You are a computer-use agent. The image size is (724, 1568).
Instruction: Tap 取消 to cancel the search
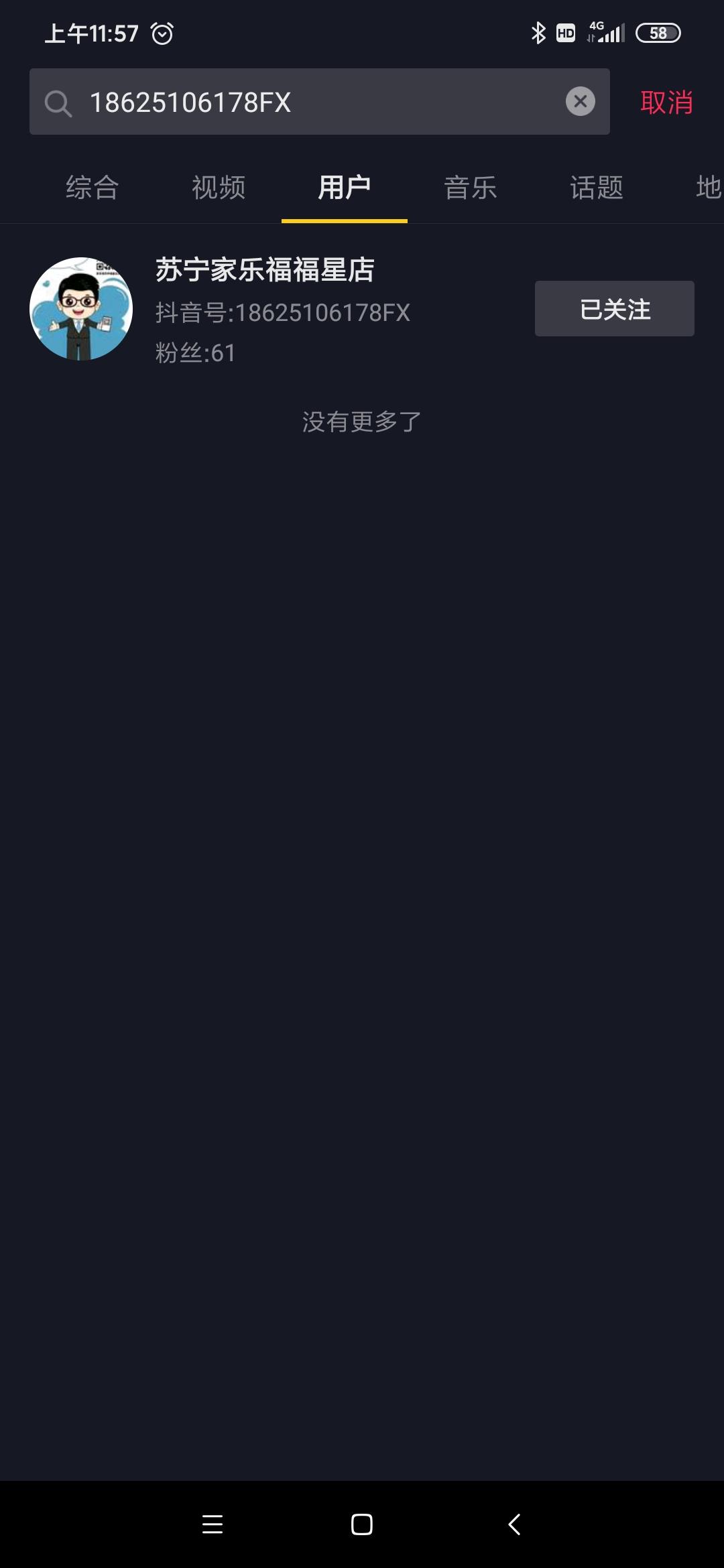666,103
